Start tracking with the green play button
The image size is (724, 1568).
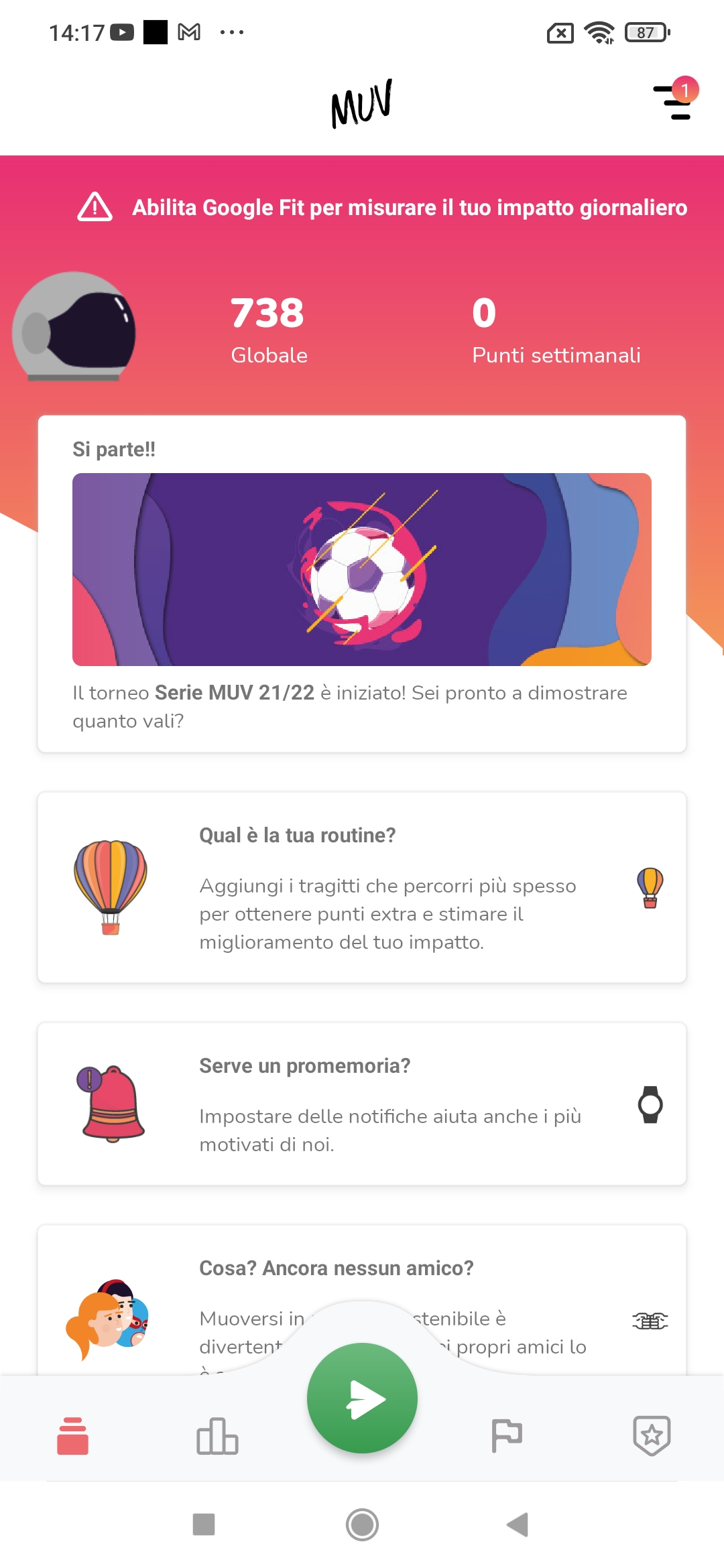[x=362, y=1398]
